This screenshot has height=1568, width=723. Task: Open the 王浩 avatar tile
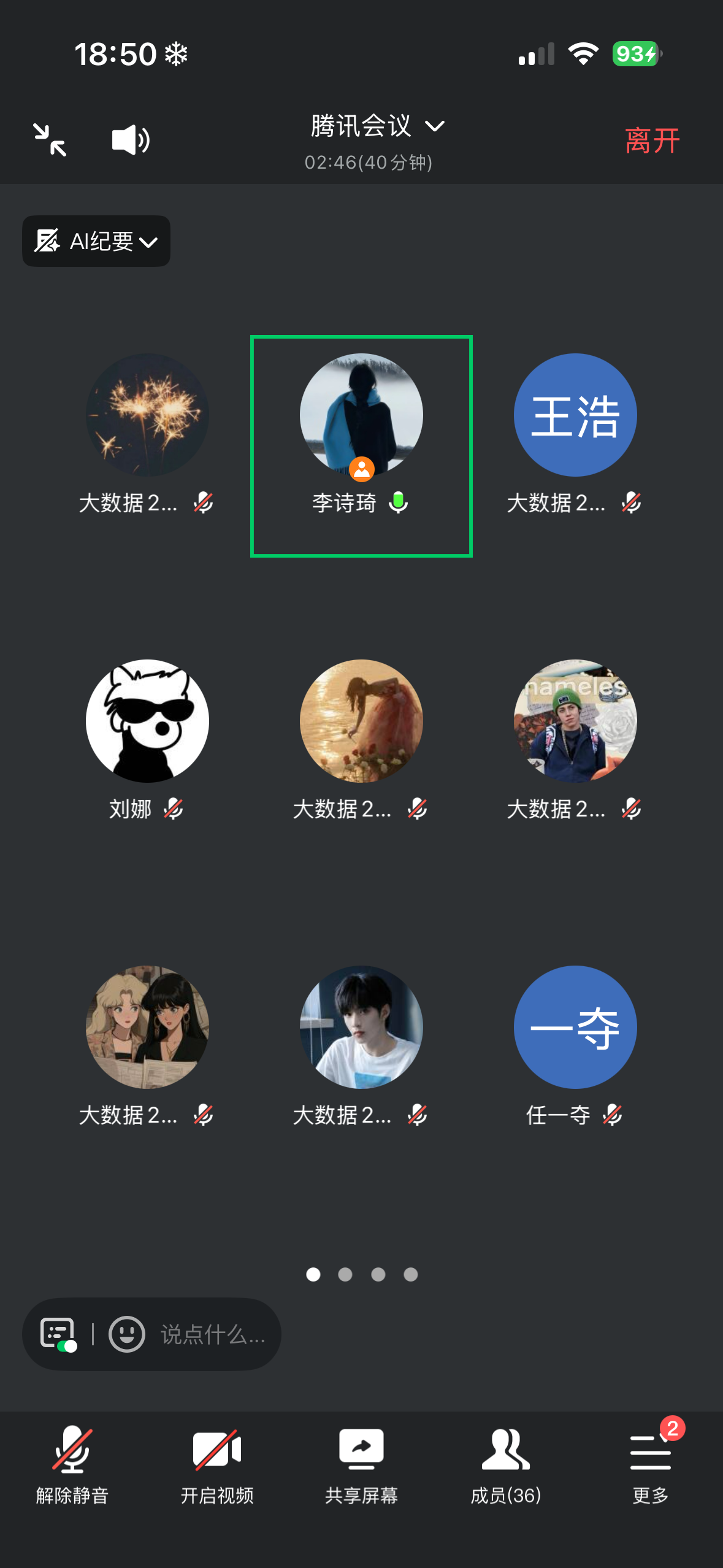pyautogui.click(x=575, y=415)
